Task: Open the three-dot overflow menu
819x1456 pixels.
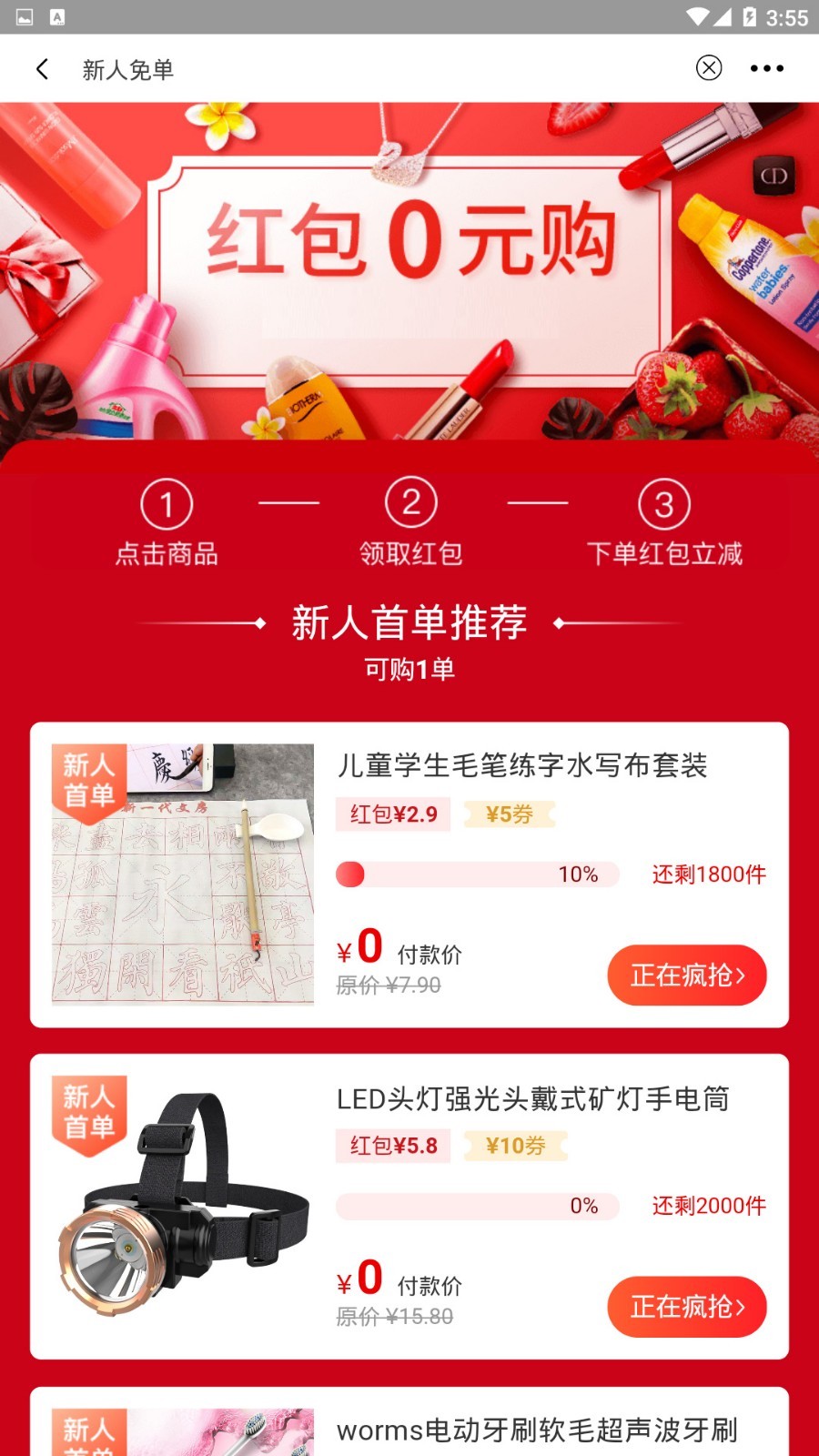Action: [x=766, y=68]
